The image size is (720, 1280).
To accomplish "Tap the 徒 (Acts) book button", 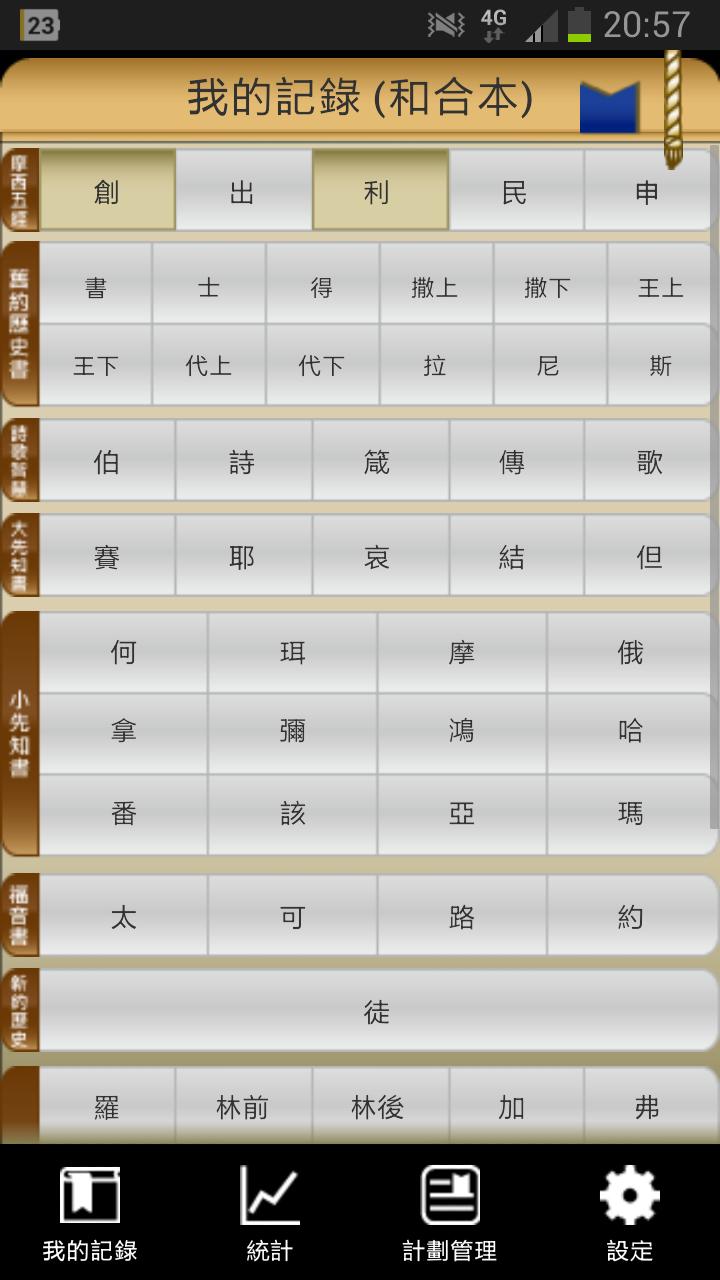I will pyautogui.click(x=377, y=1012).
